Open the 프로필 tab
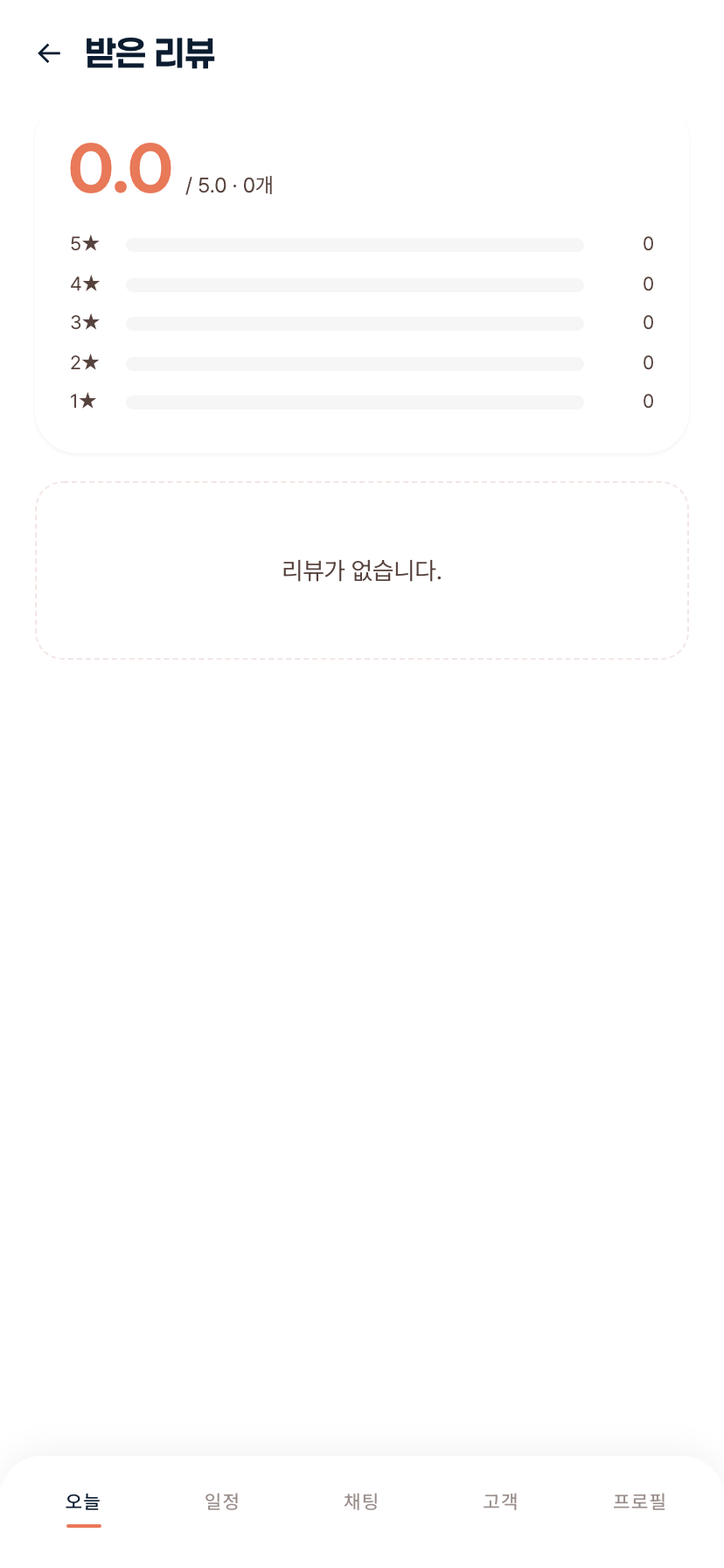 (639, 1501)
